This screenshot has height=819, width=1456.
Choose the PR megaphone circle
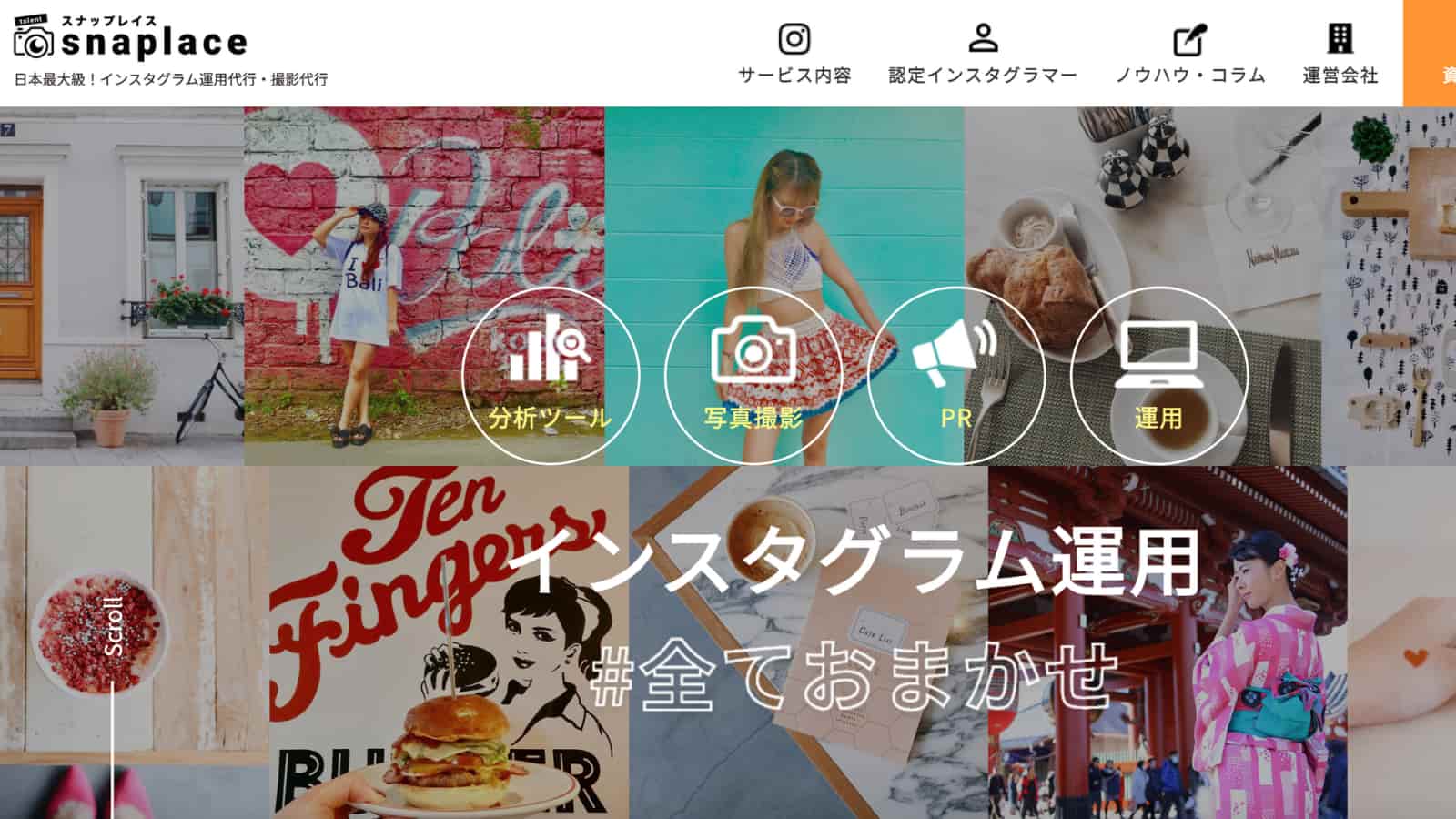coord(955,375)
